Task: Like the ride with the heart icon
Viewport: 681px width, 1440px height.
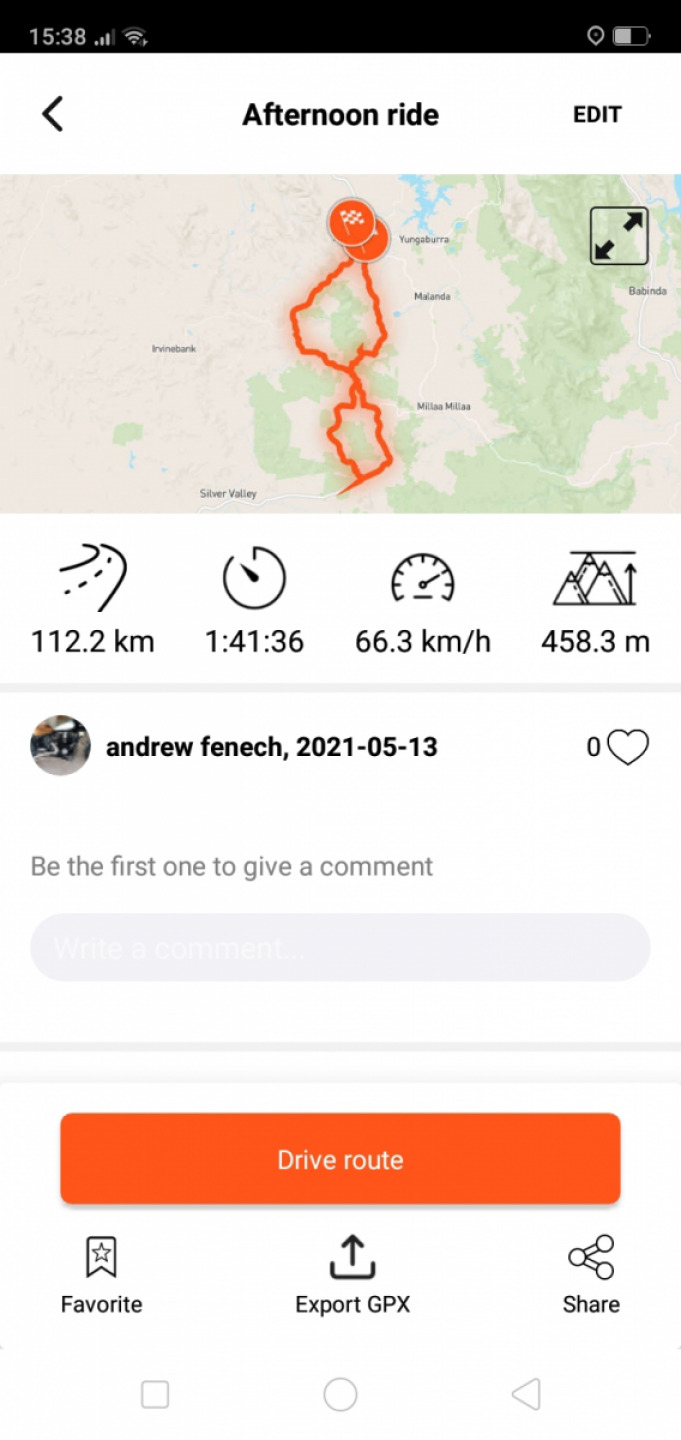Action: [628, 747]
